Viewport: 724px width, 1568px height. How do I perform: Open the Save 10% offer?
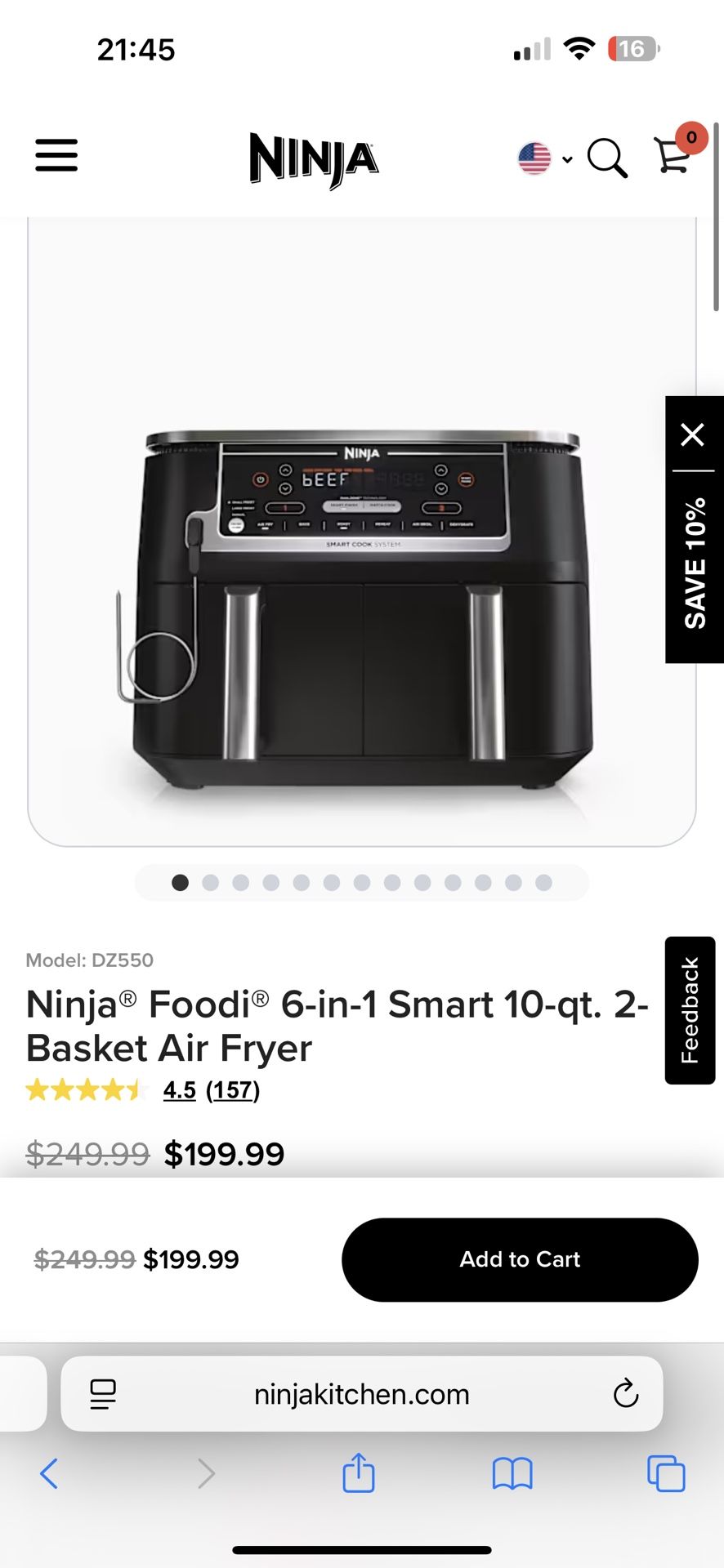coord(695,563)
